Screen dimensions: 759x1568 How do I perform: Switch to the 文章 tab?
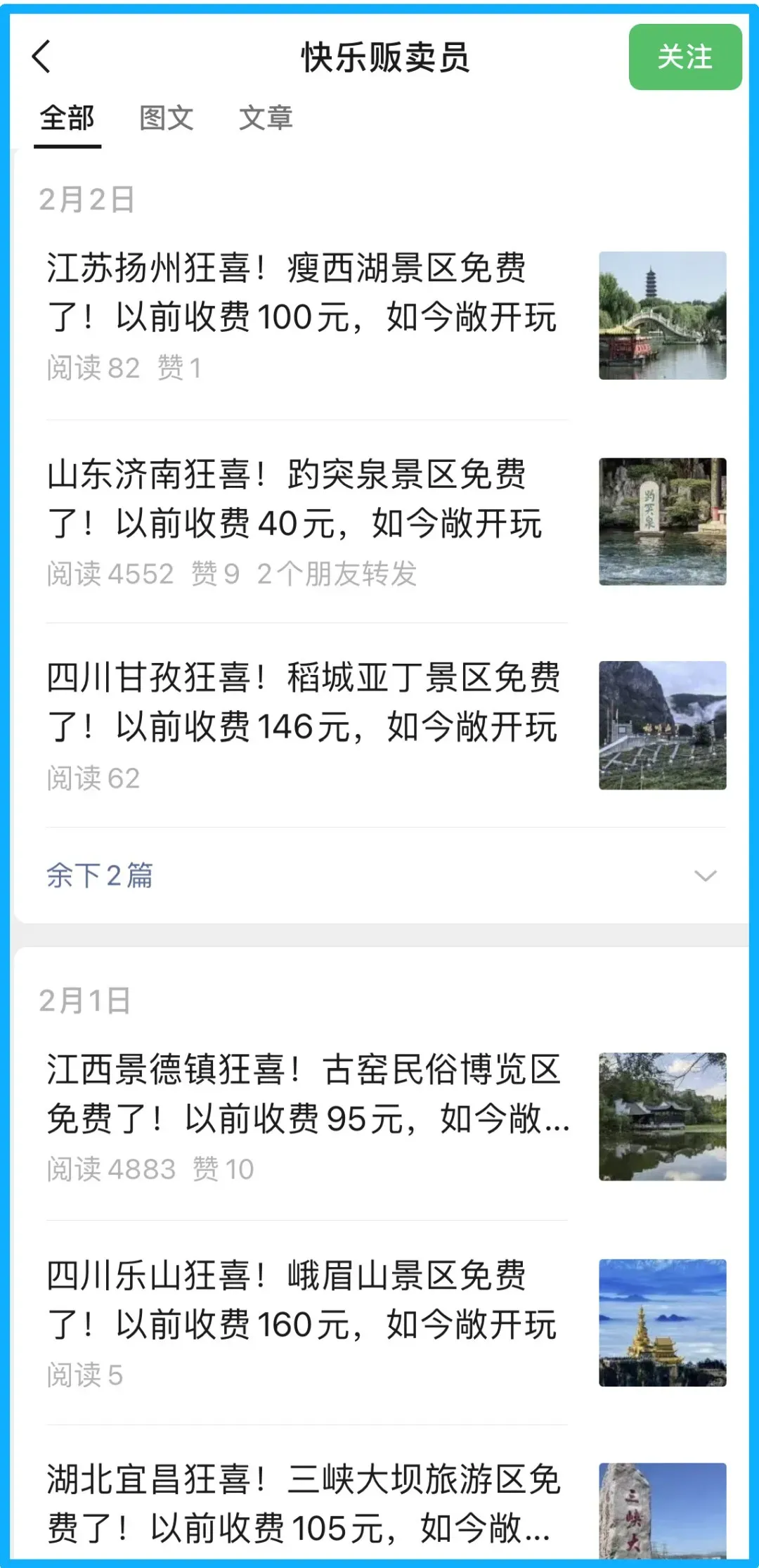coord(266,118)
